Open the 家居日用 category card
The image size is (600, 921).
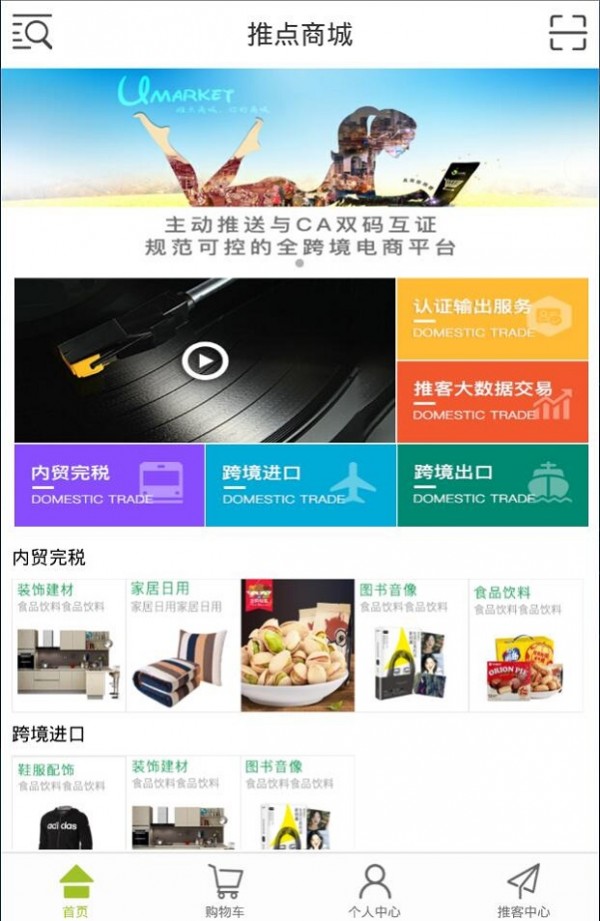[x=183, y=645]
